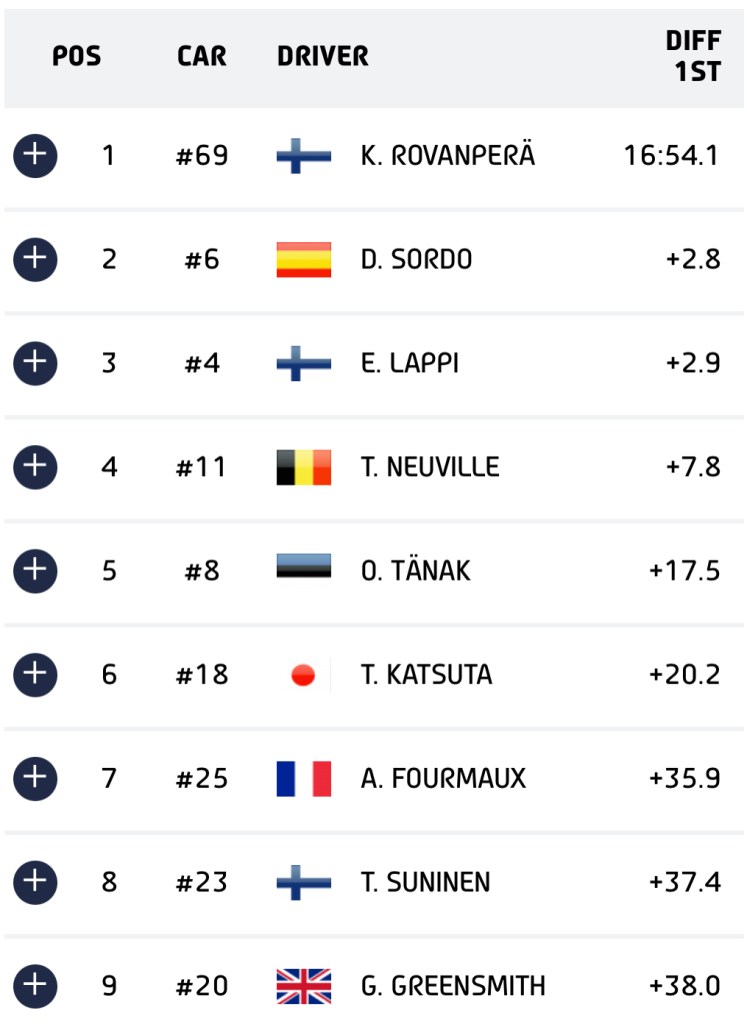The width and height of the screenshot is (747, 1024).
Task: Tap the plus button next to O. Tänak
Action: tap(35, 571)
